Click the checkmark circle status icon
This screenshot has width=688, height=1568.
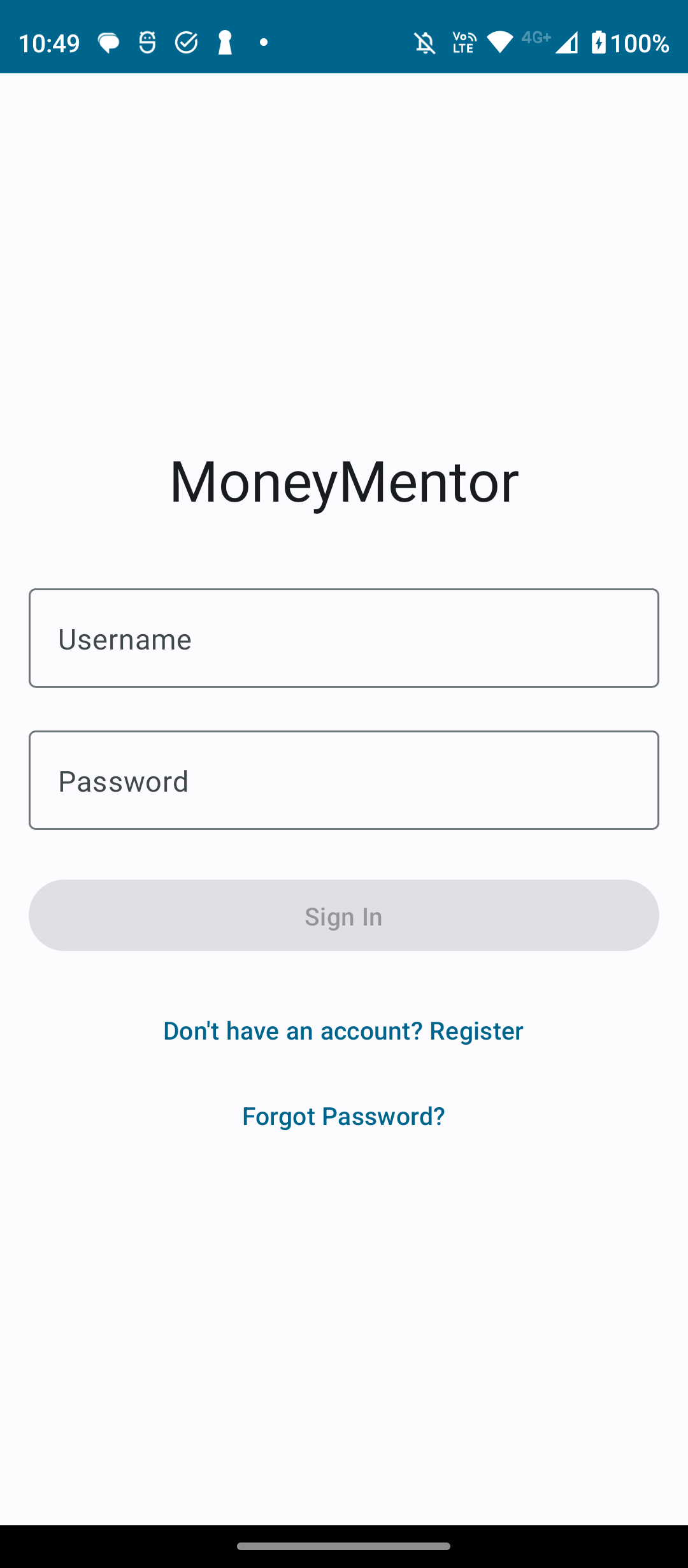tap(185, 42)
